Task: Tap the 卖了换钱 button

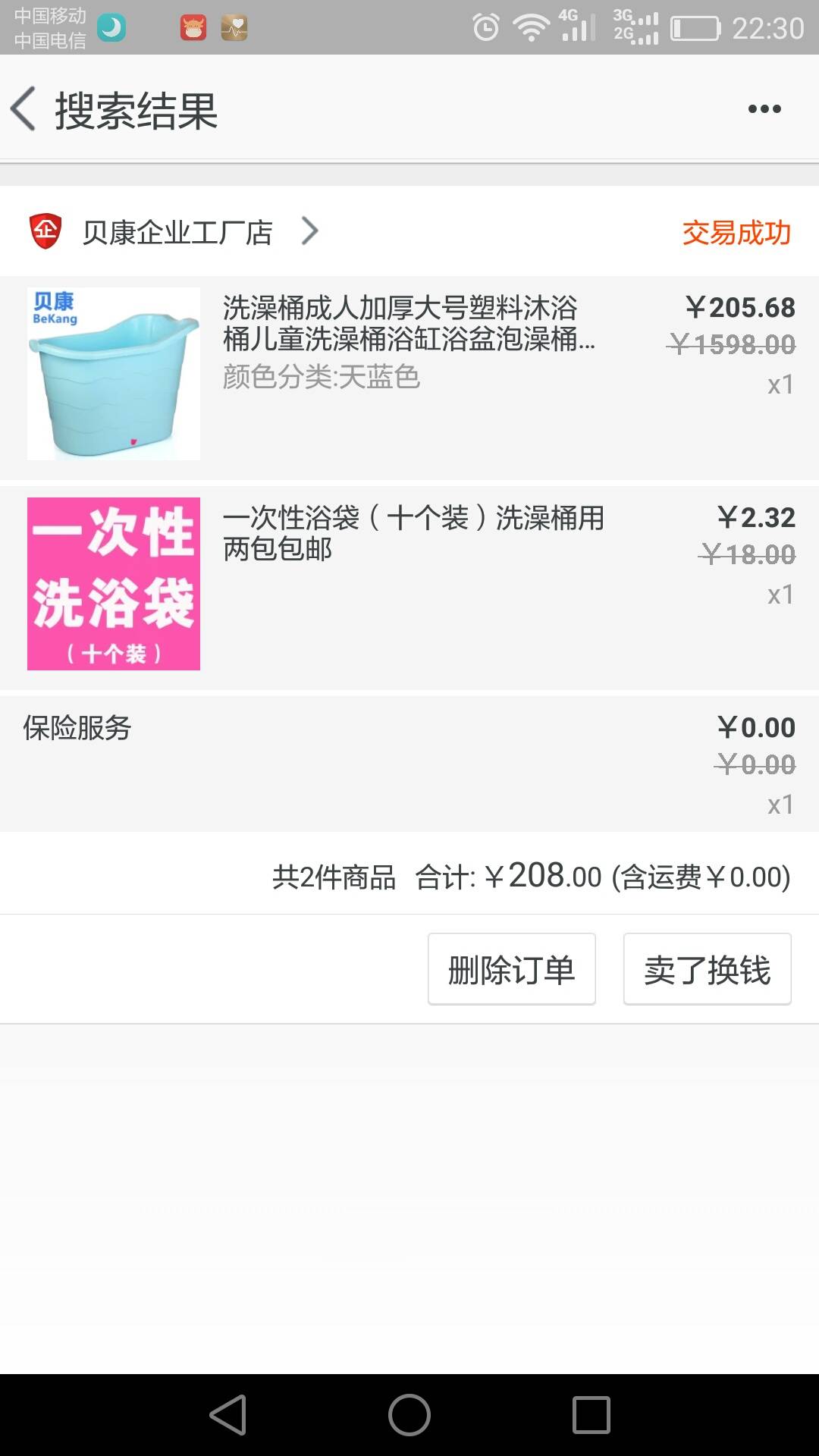Action: coord(707,969)
